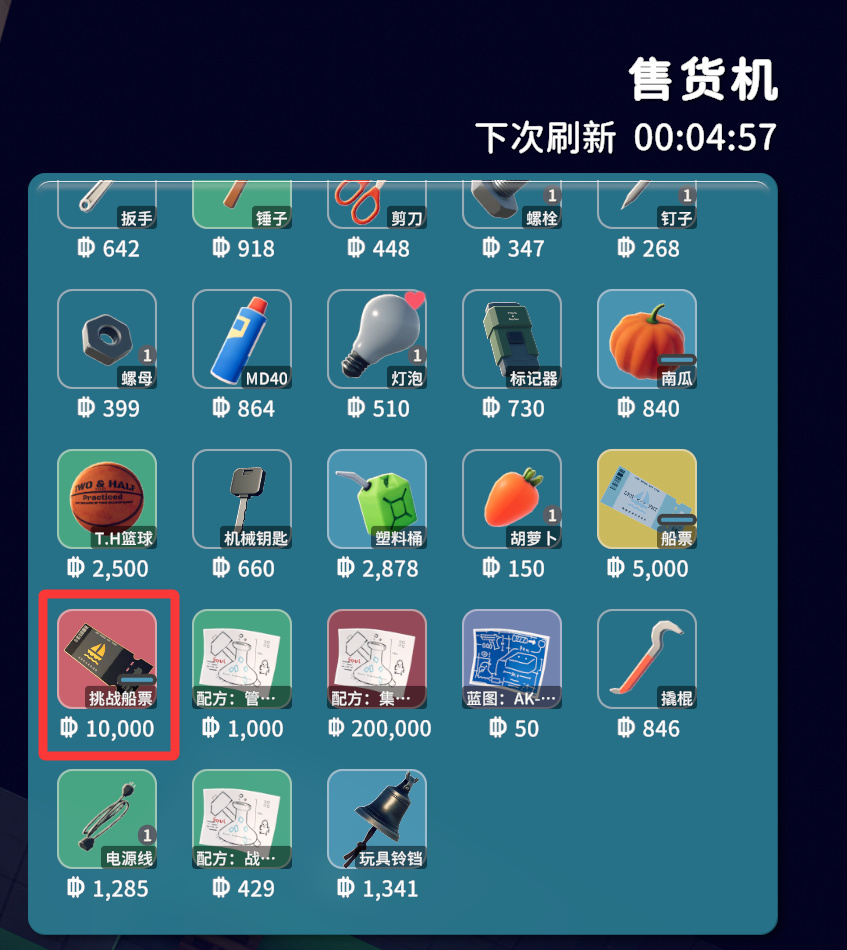Select the 船票 boat ticket
The image size is (847, 950).
tap(646, 499)
